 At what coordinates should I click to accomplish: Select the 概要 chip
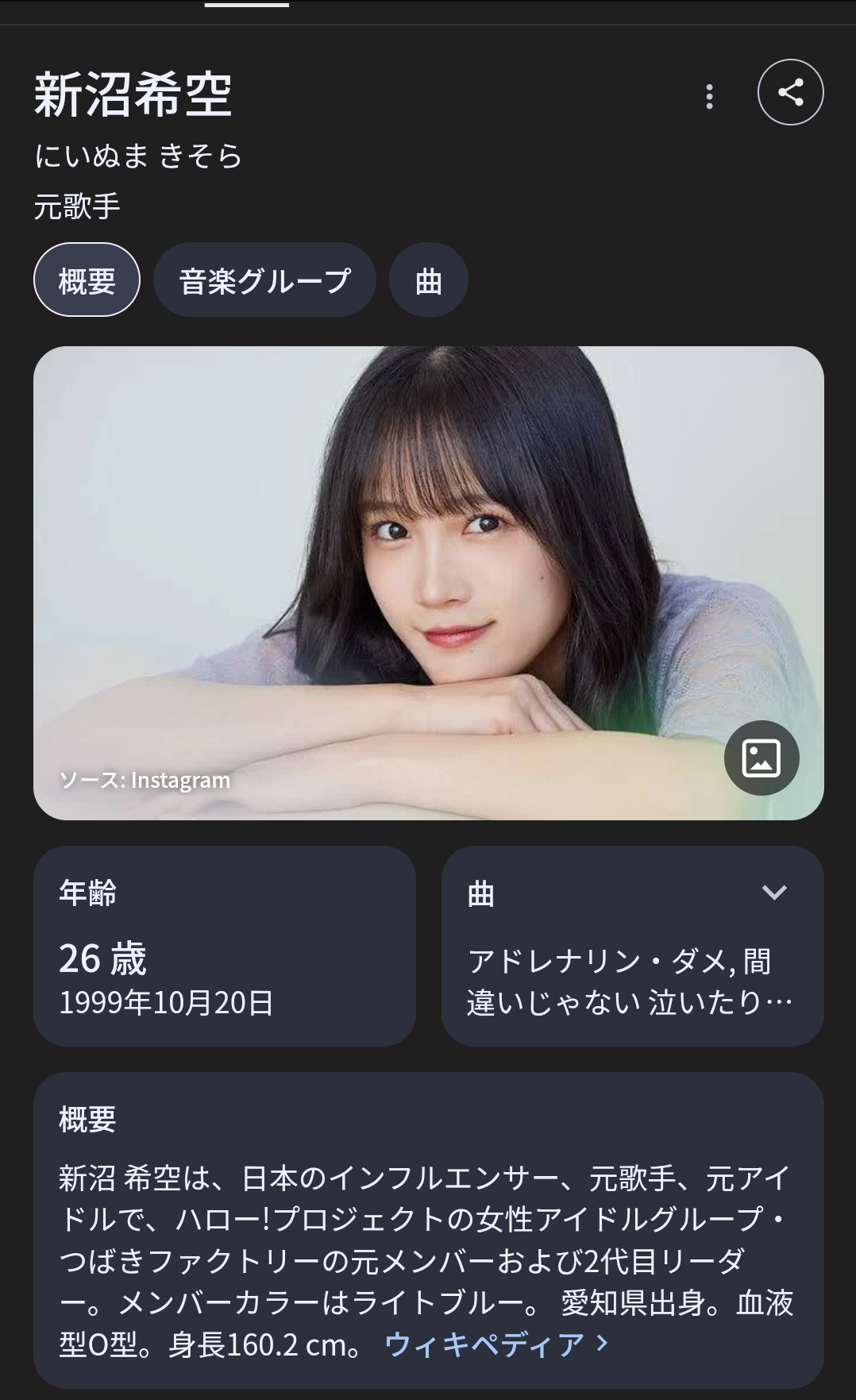point(87,280)
